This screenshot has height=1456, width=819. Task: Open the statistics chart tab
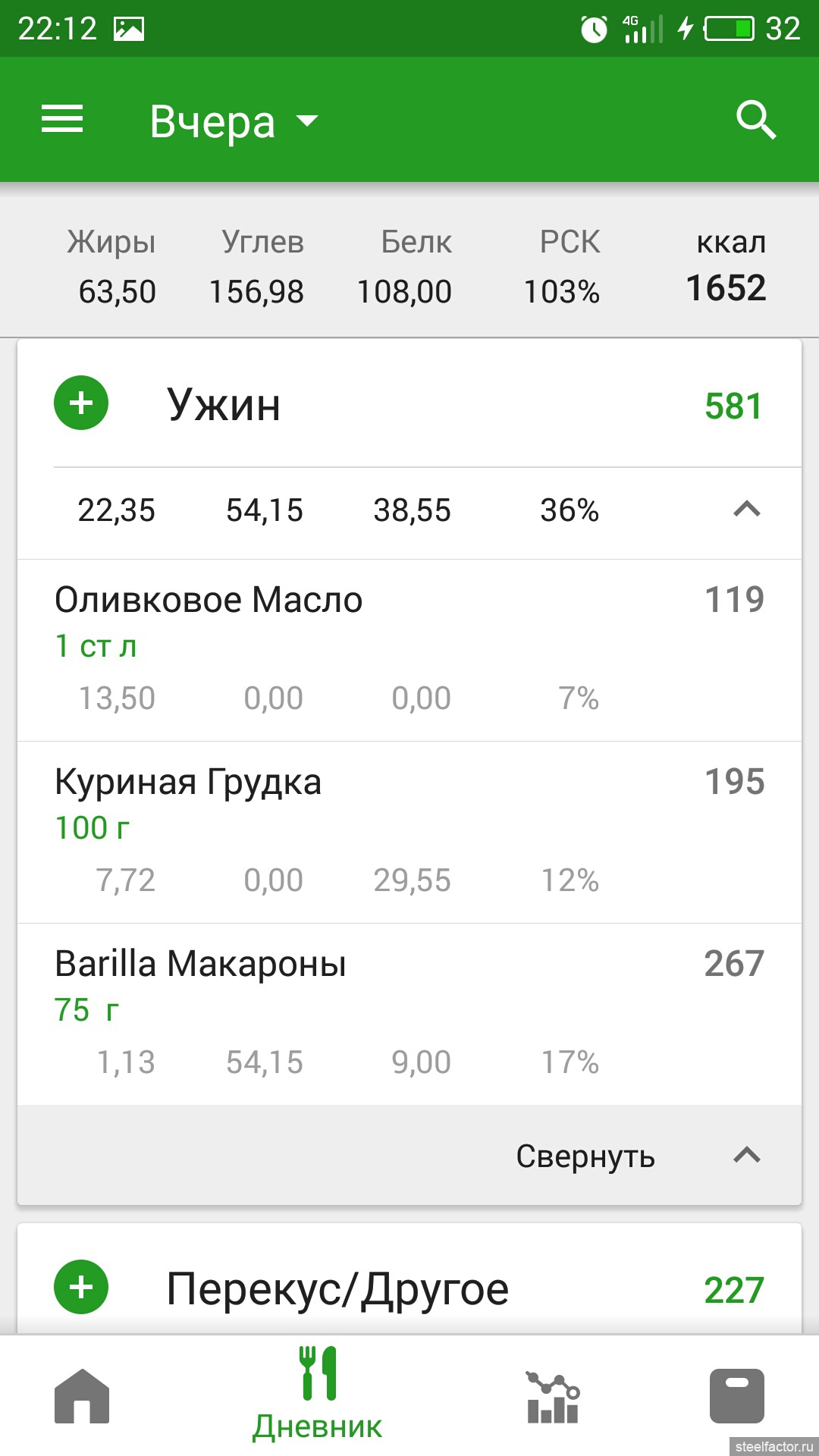(553, 1396)
